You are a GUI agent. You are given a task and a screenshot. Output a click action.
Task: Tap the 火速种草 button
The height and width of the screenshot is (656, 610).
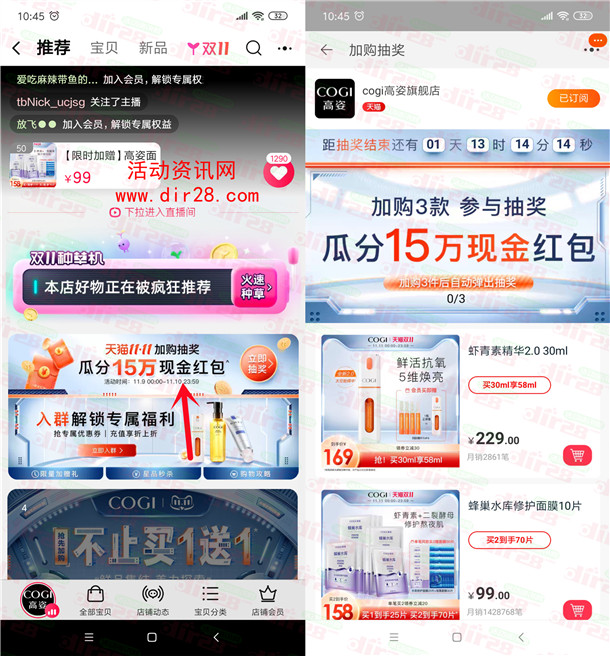click(256, 287)
